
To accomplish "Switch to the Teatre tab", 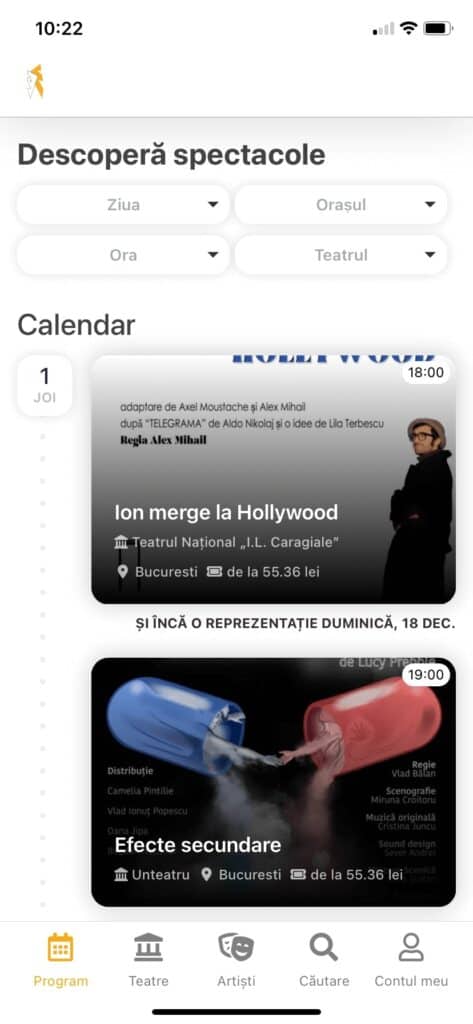I will (x=148, y=959).
